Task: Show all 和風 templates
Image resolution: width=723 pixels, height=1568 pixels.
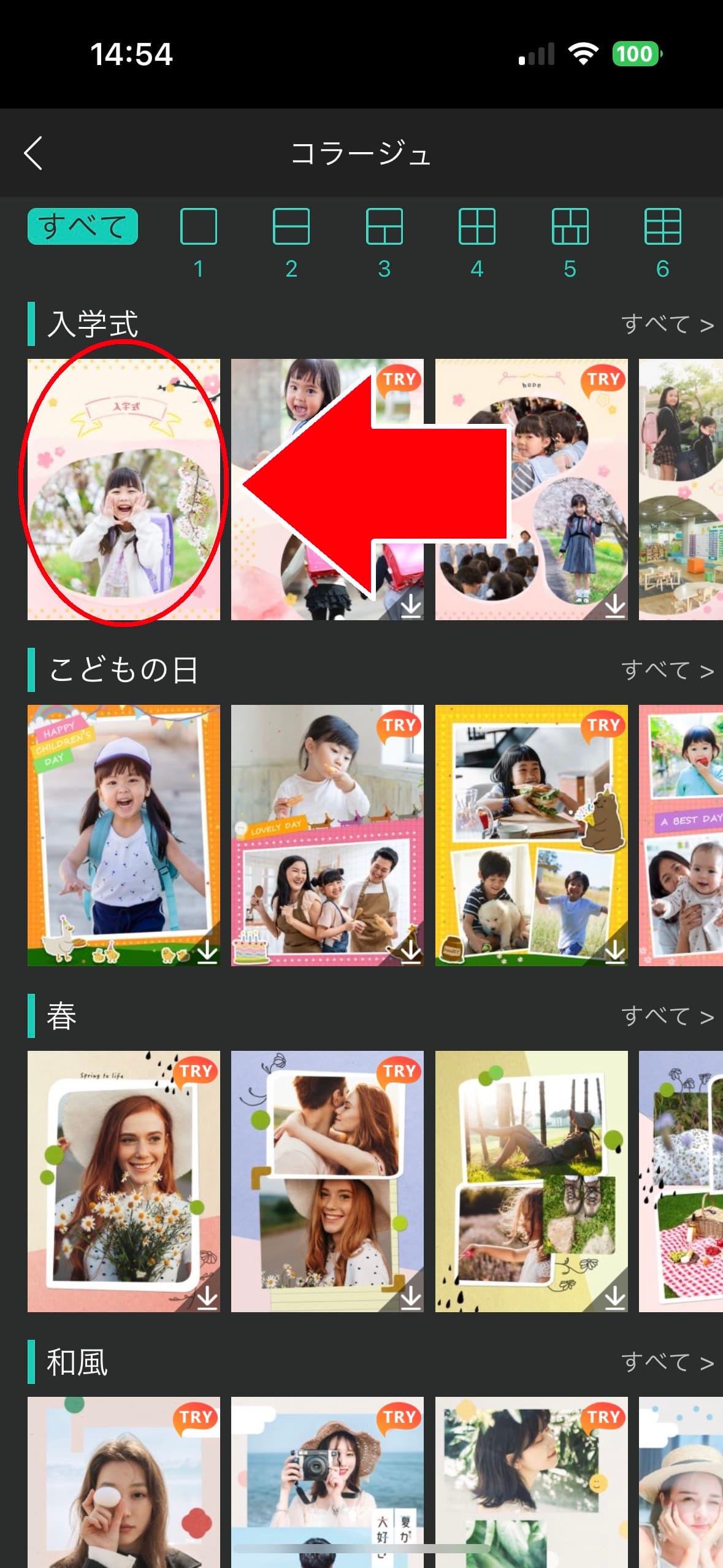Action: pos(667,1362)
